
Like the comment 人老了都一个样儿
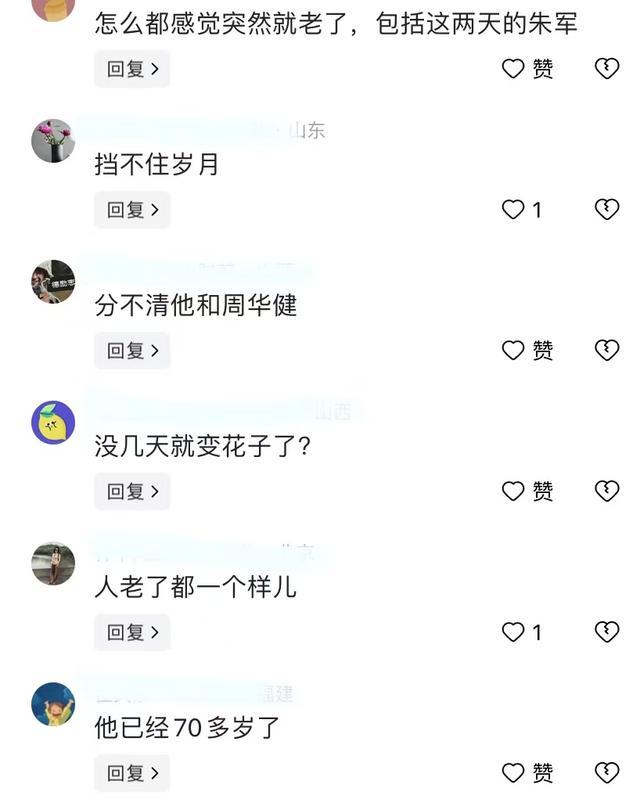tap(513, 633)
